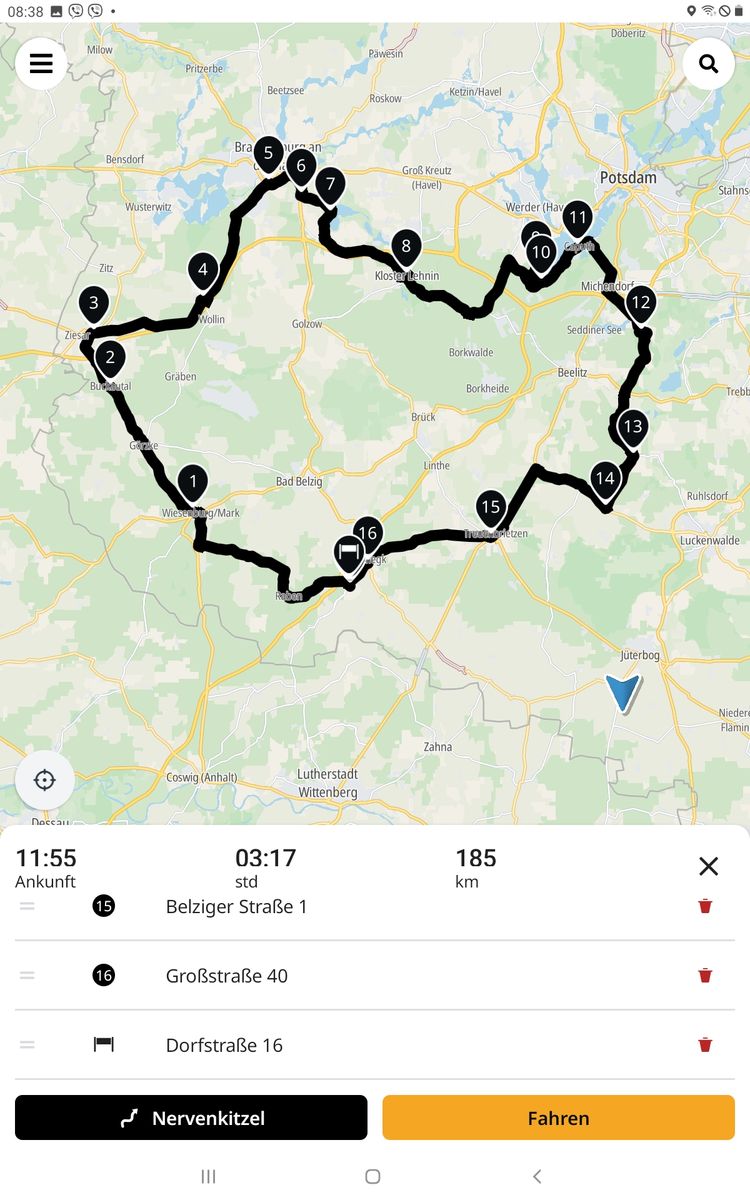Open the Dorfstraße 16 destination row
The width and height of the screenshot is (750, 1200).
click(224, 1045)
